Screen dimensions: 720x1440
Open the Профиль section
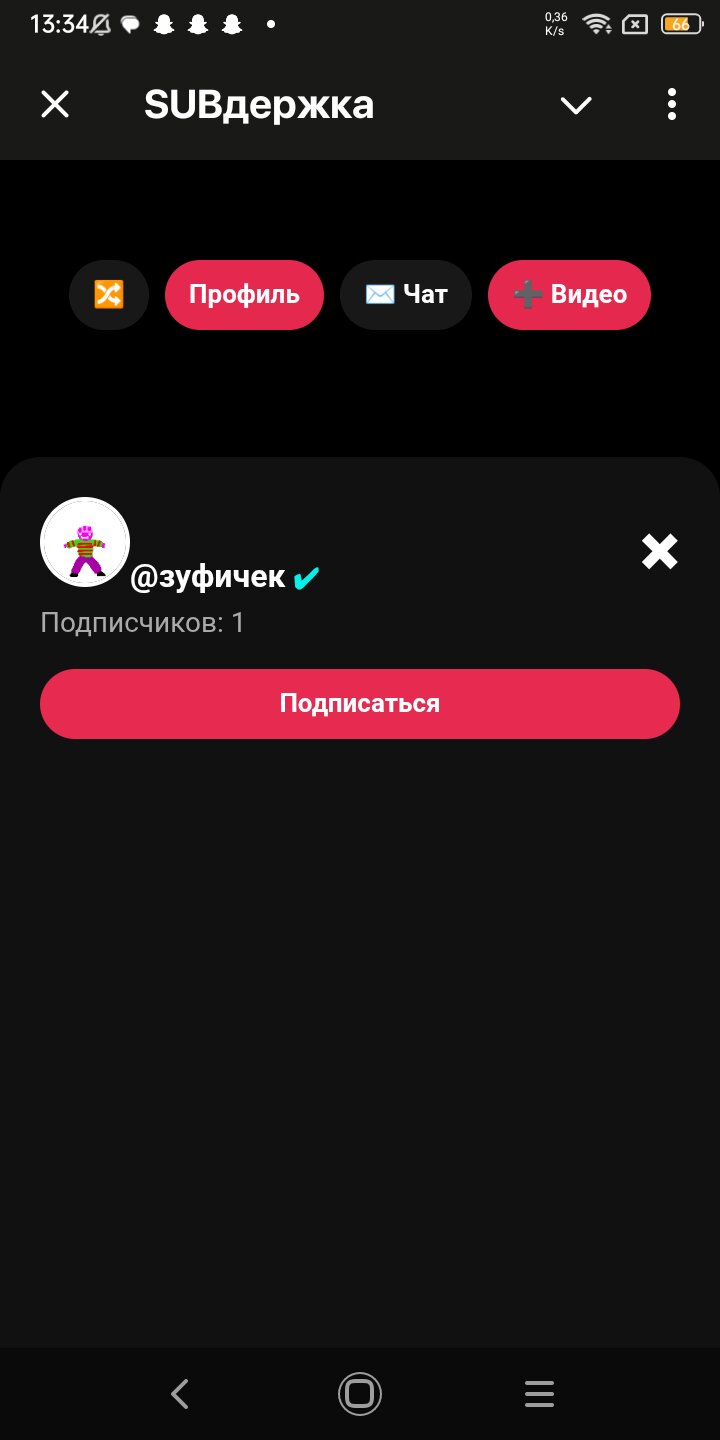pyautogui.click(x=244, y=295)
